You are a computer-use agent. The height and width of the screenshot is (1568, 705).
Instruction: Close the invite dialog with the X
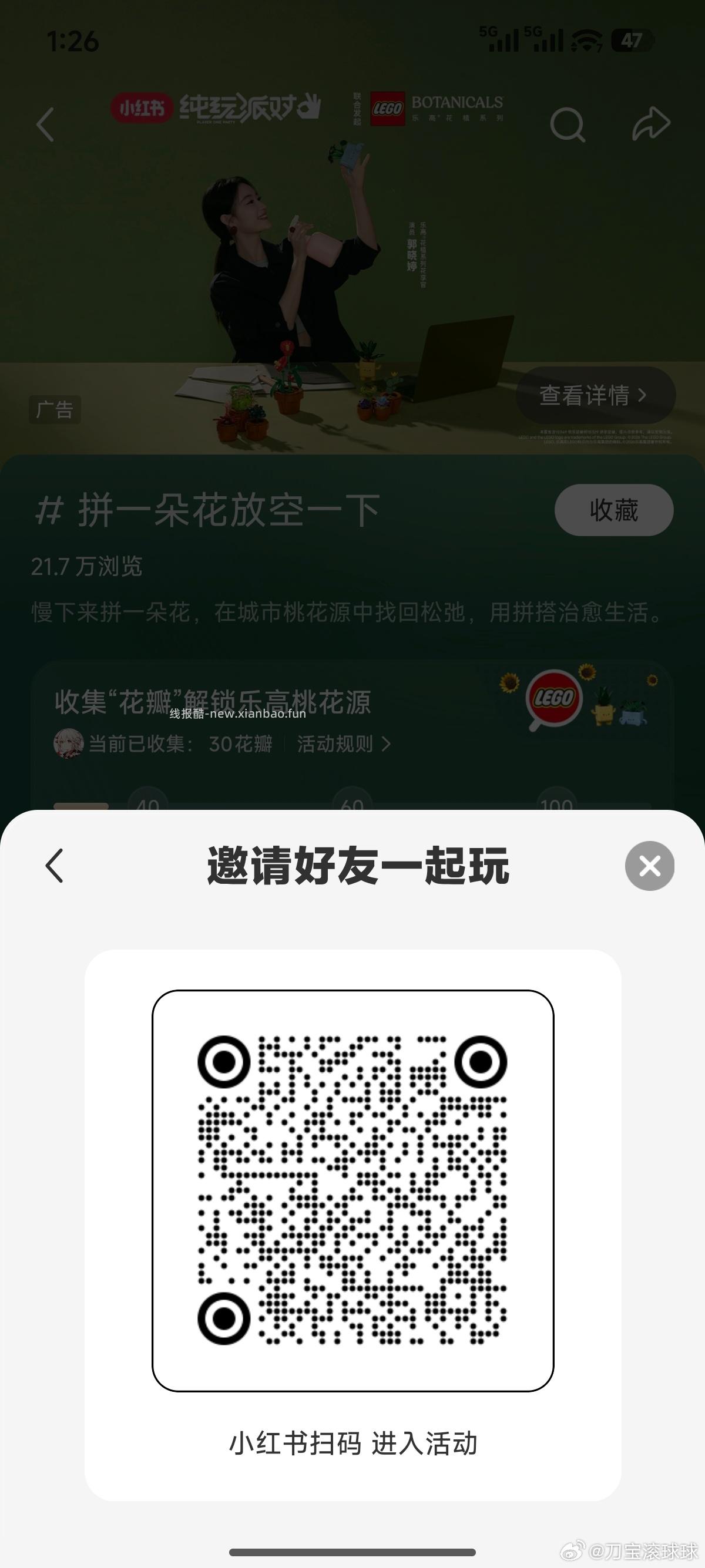click(x=649, y=867)
